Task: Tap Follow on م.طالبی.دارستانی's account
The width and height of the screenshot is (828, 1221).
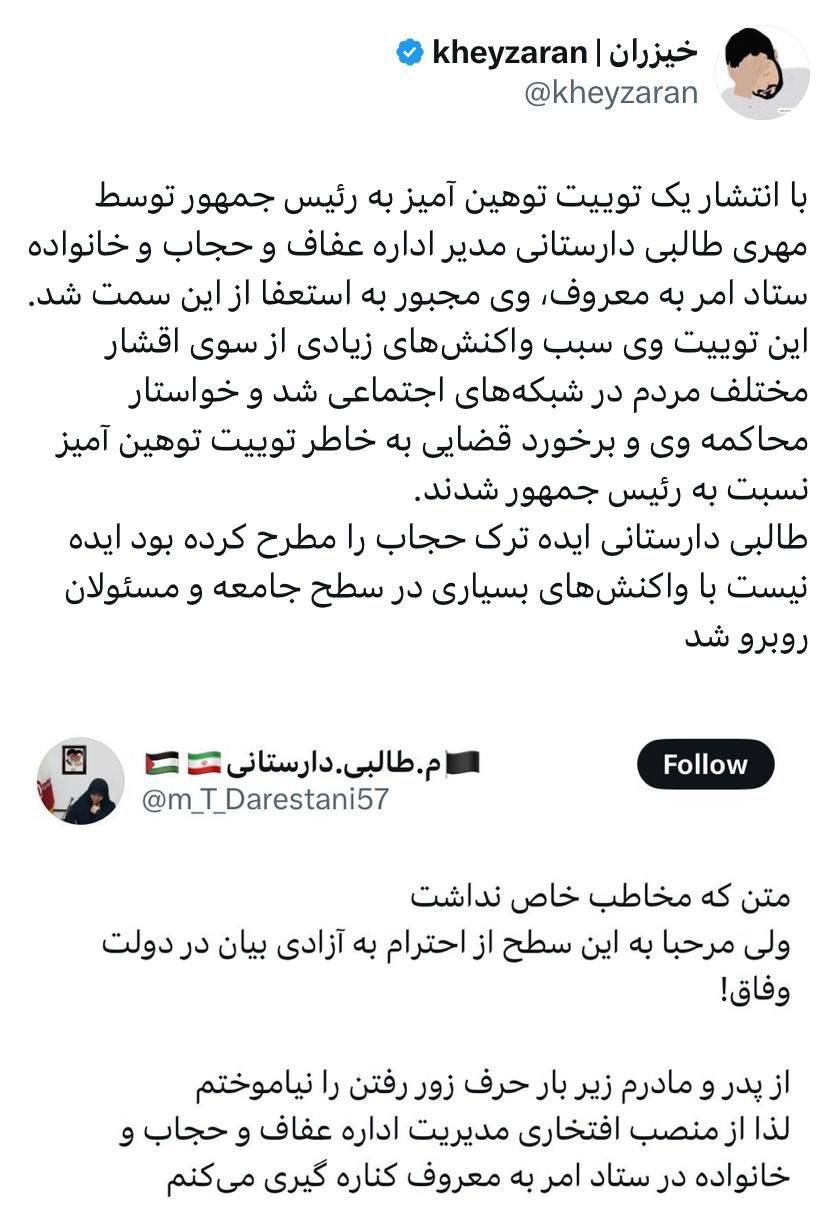Action: point(705,765)
